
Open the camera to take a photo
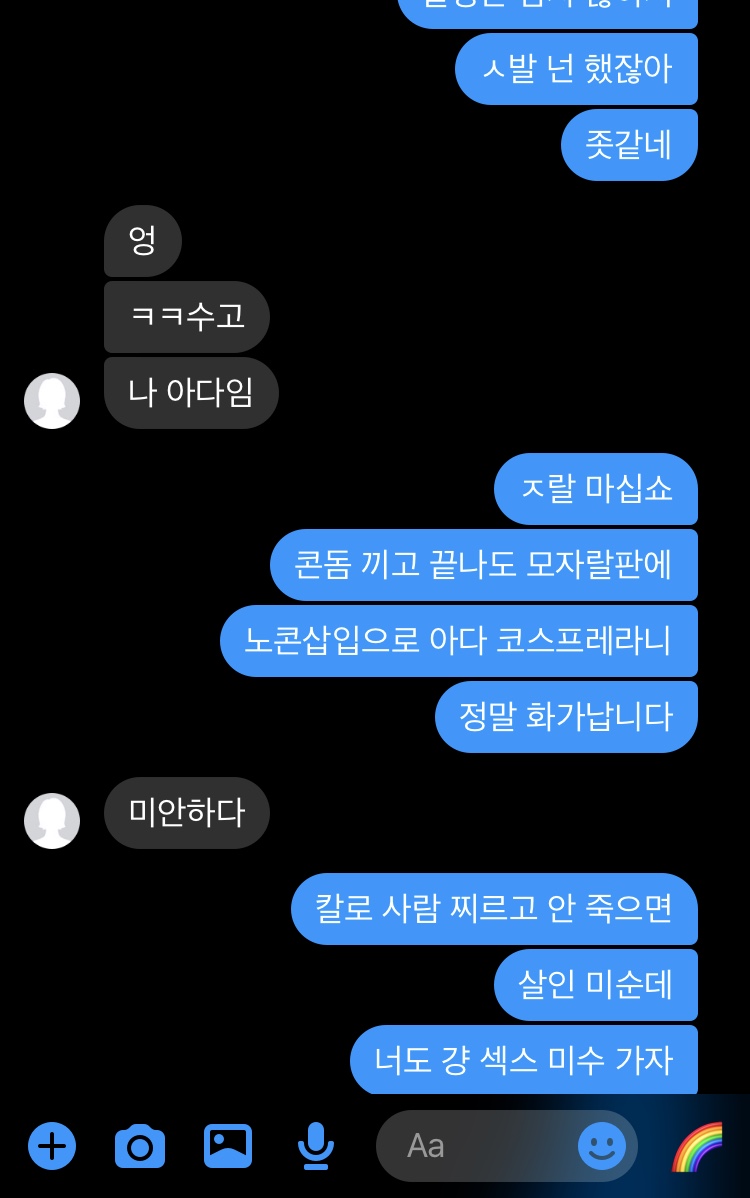click(140, 1146)
